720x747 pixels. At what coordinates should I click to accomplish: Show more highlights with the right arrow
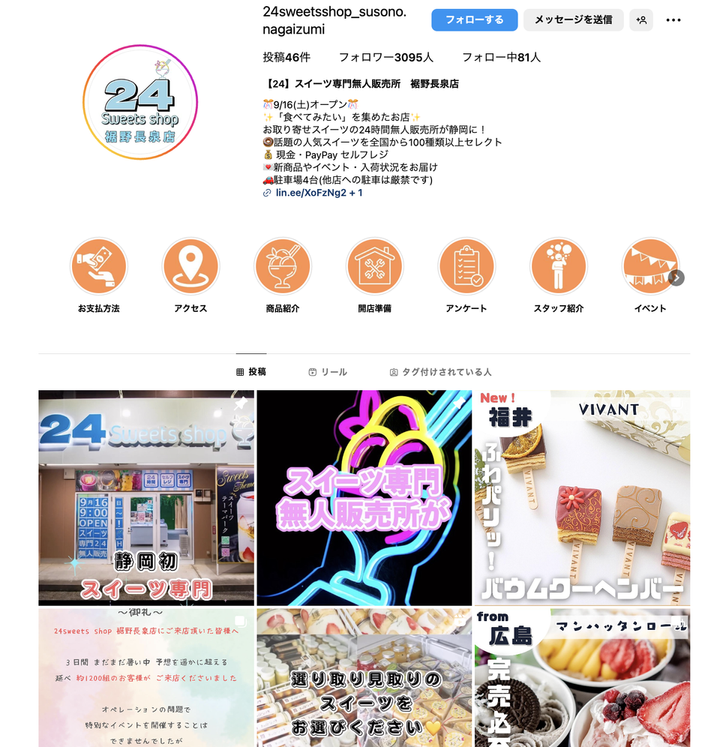click(677, 278)
